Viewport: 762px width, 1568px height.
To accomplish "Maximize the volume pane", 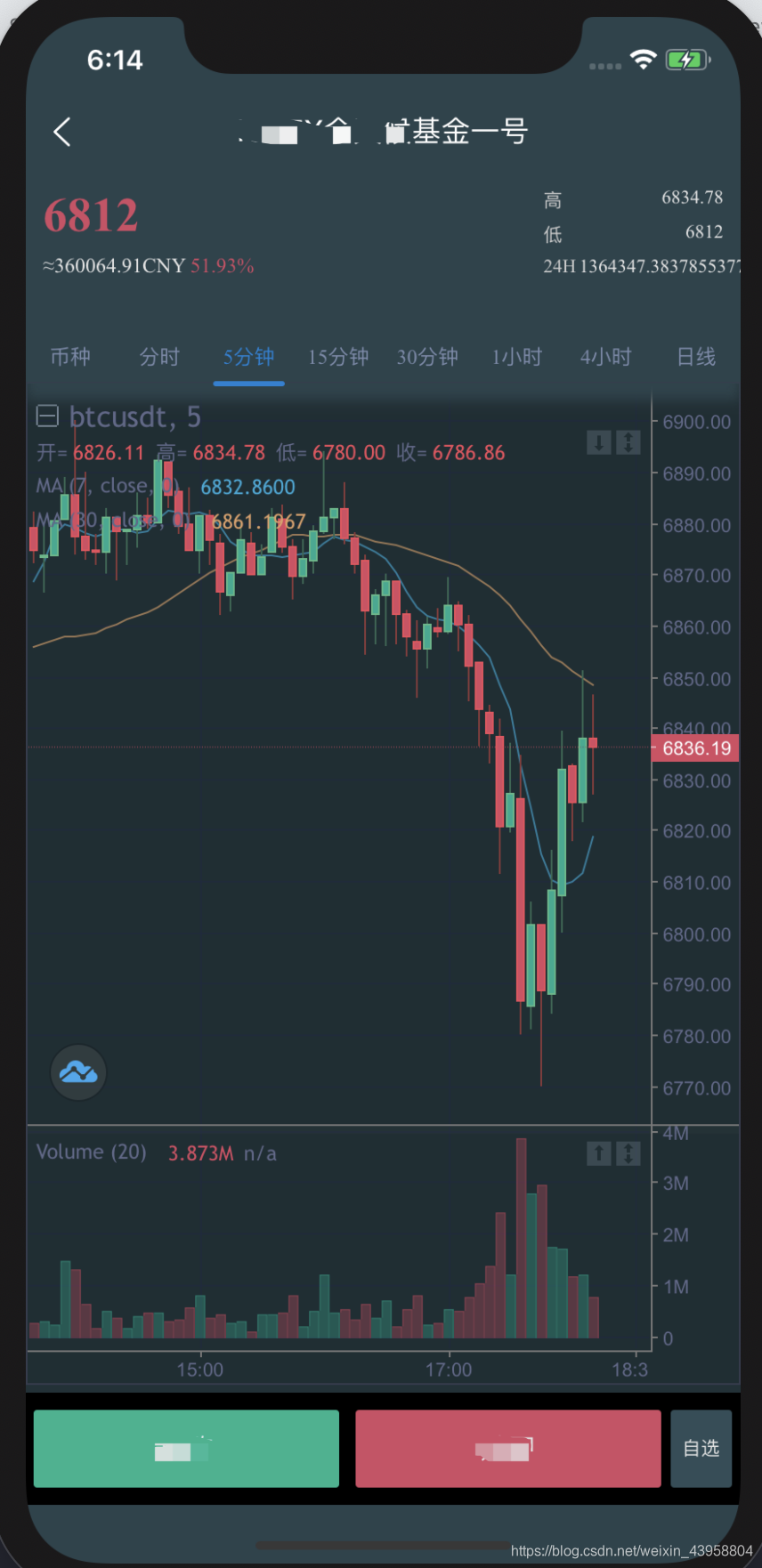I will tap(628, 1154).
